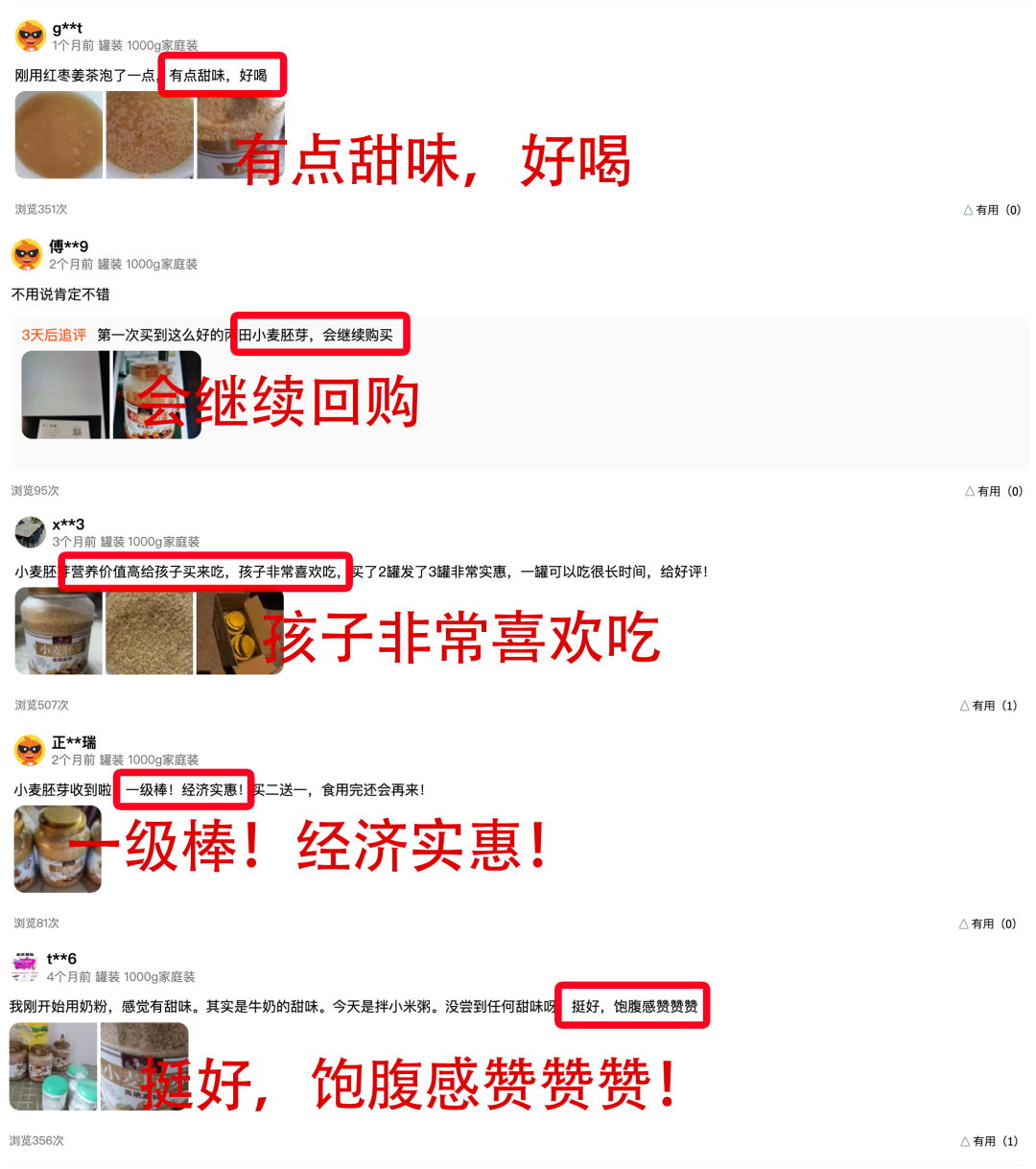Open the first tea photo in g**t's review

tap(58, 139)
